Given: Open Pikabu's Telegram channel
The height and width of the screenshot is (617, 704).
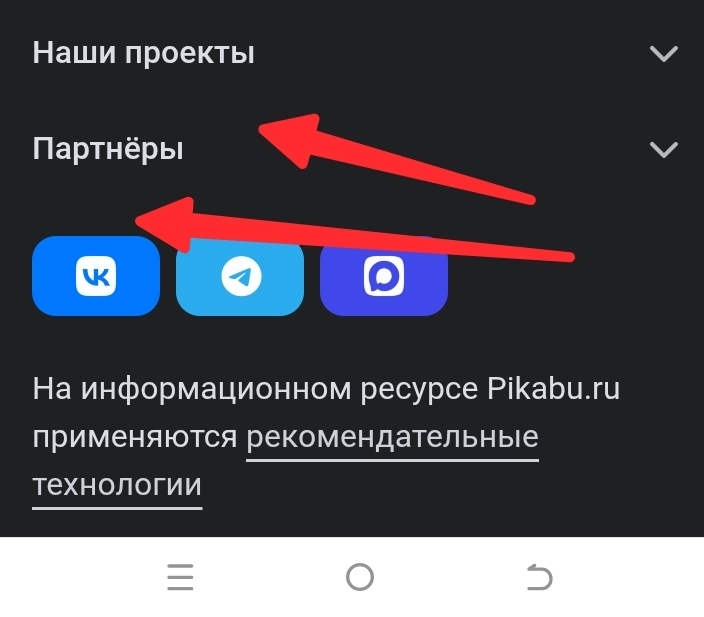Looking at the screenshot, I should click(x=240, y=277).
